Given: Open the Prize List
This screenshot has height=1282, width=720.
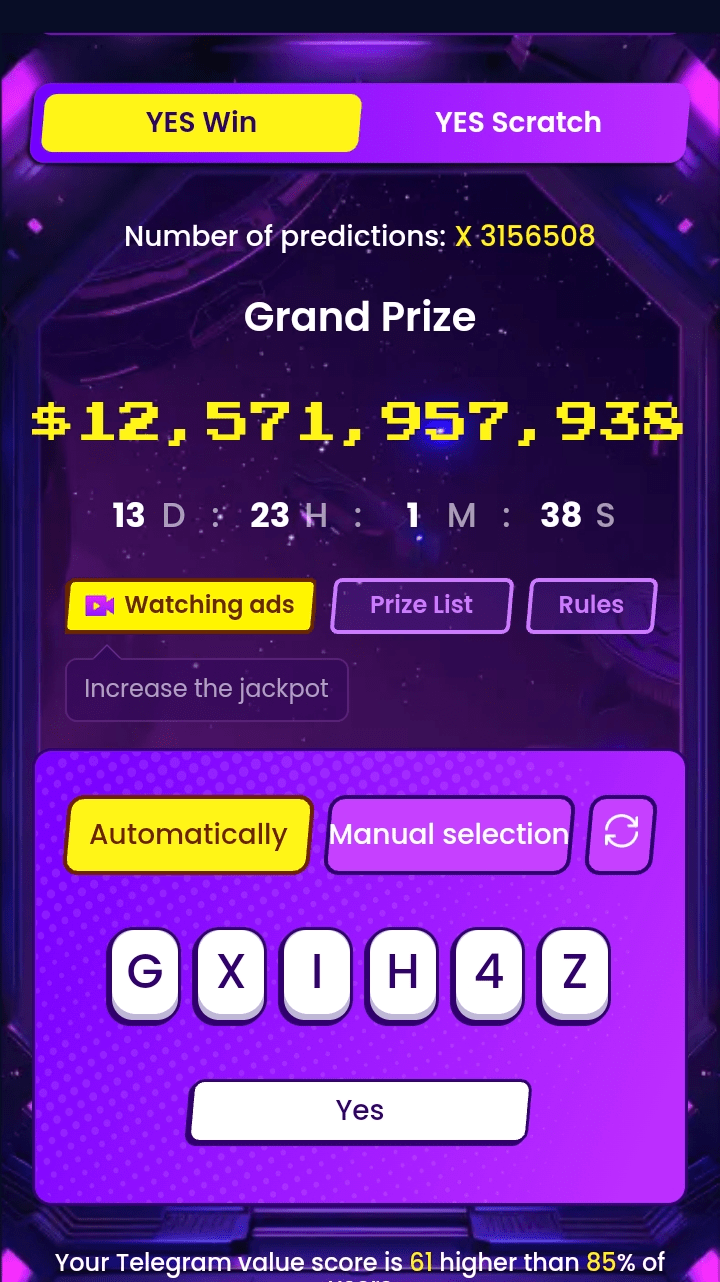Looking at the screenshot, I should point(421,606).
